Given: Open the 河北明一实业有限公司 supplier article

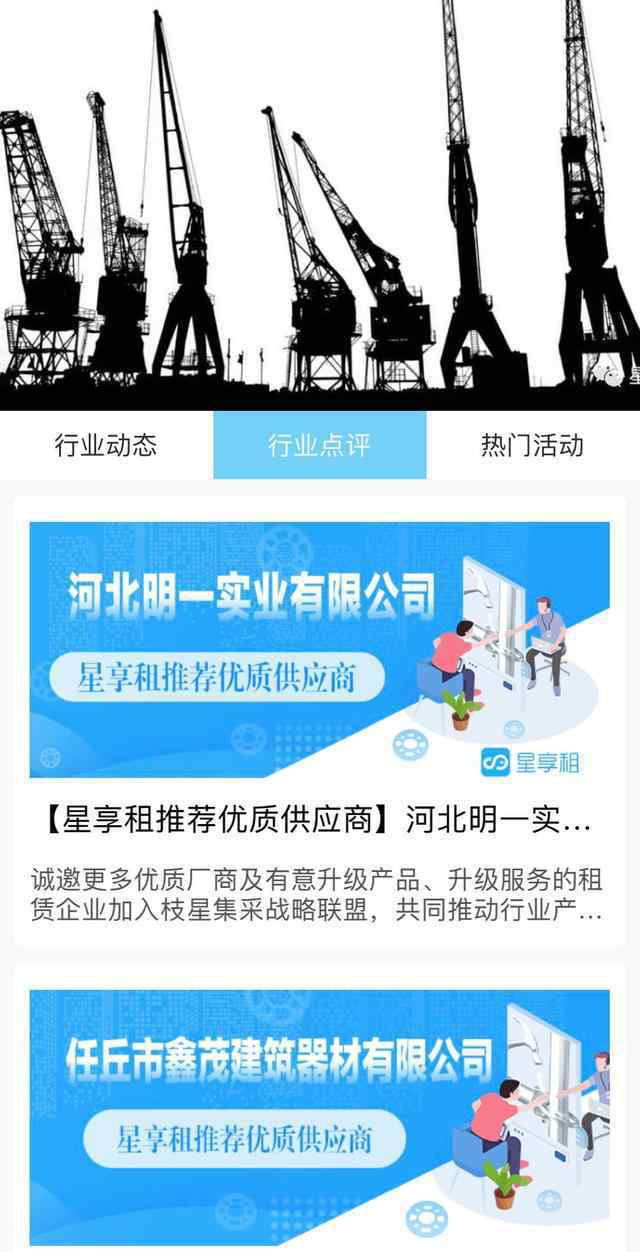Looking at the screenshot, I should pos(320,721).
